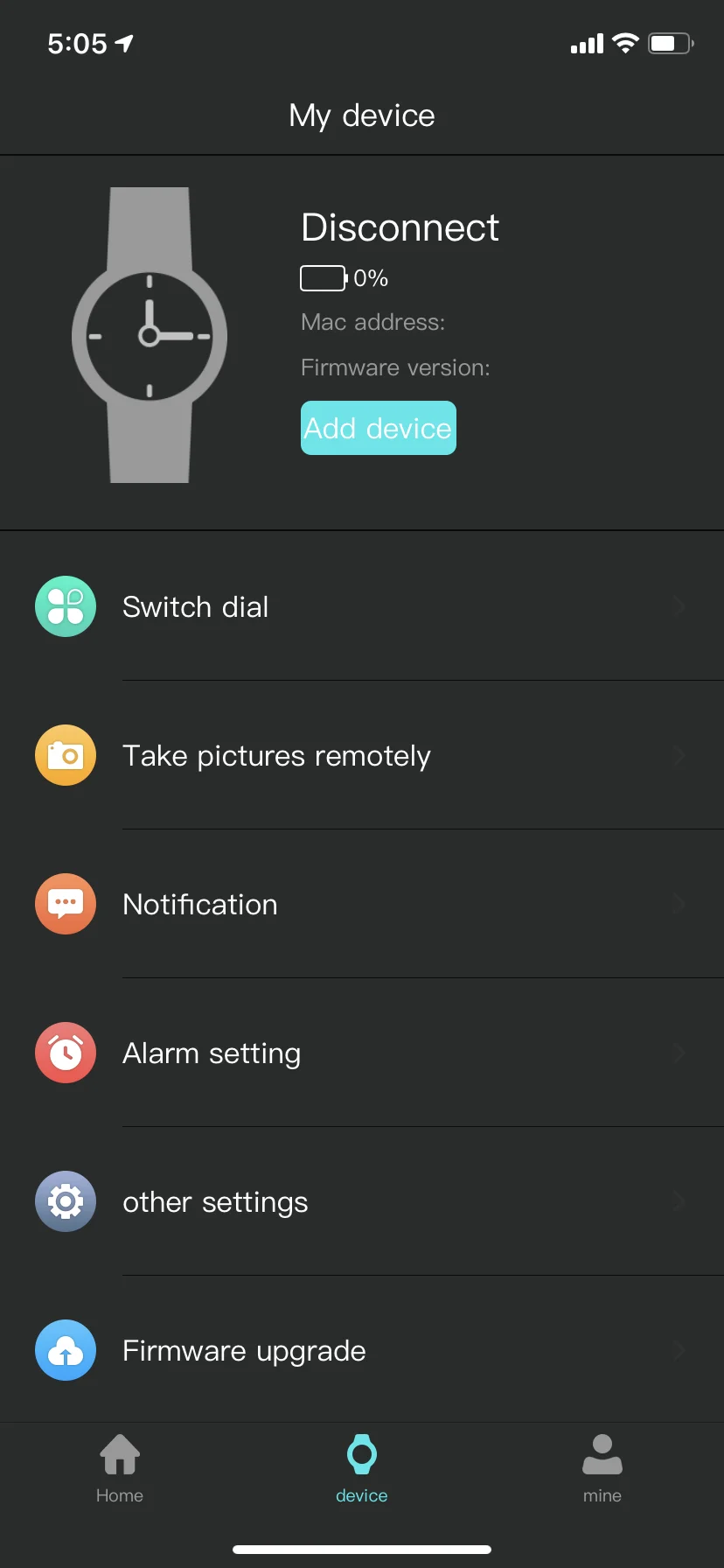Image resolution: width=724 pixels, height=1568 pixels.
Task: Open Take pictures remotely
Action: click(362, 755)
